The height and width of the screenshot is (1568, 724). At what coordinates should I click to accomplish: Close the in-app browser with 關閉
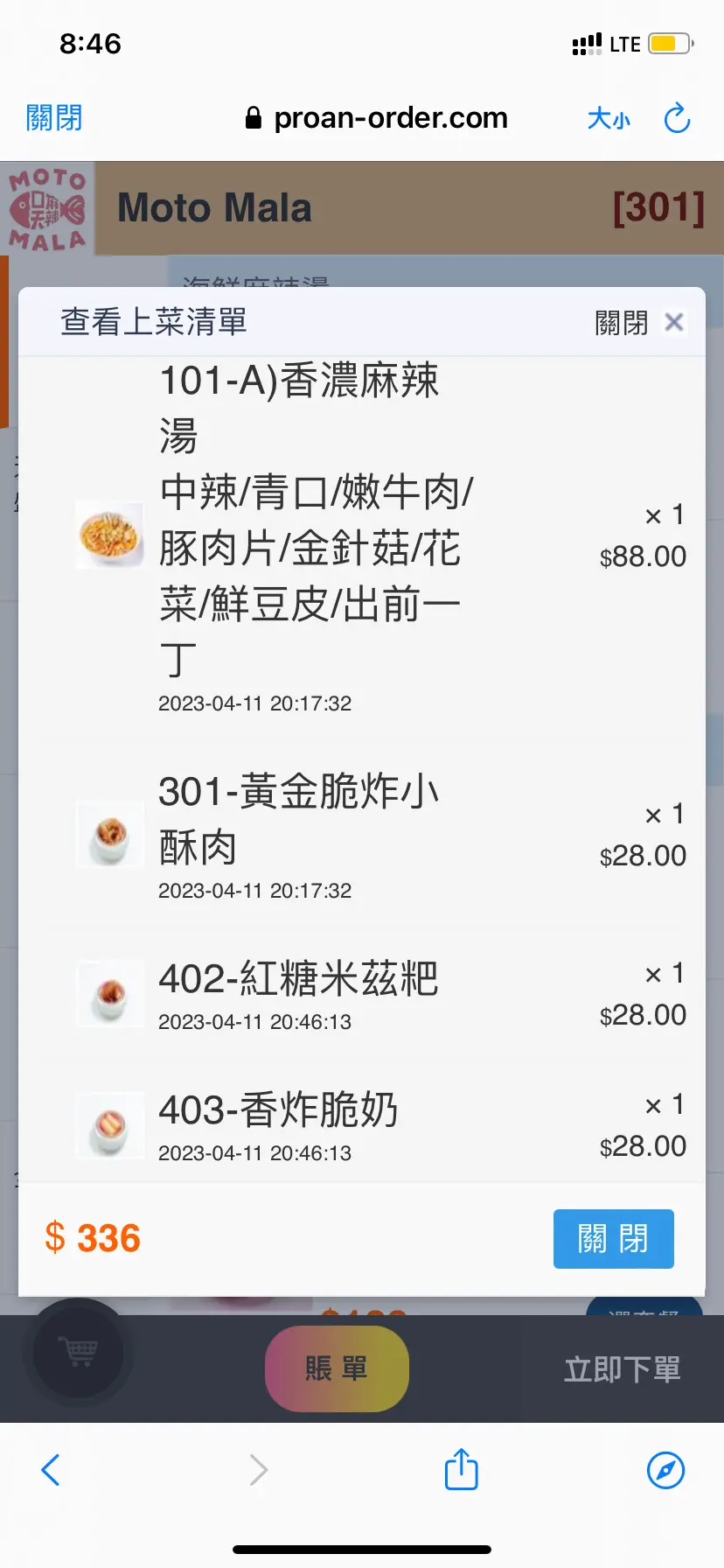tap(54, 117)
